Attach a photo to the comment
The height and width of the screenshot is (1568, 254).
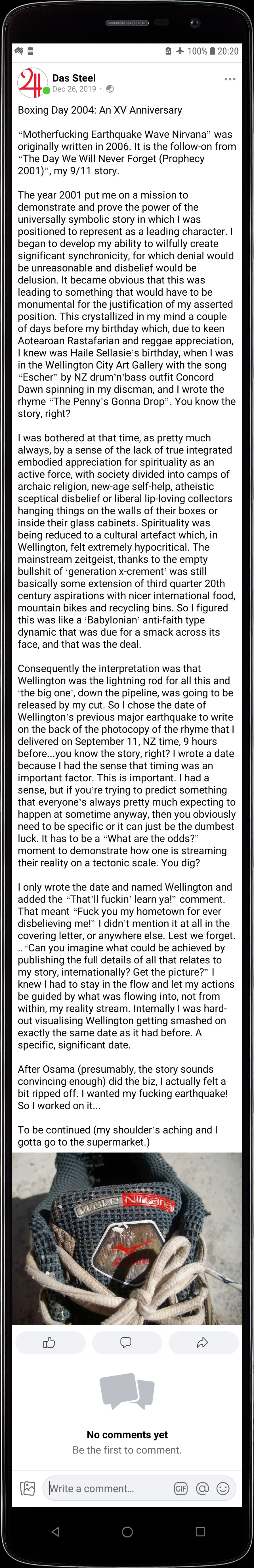pyautogui.click(x=28, y=1488)
